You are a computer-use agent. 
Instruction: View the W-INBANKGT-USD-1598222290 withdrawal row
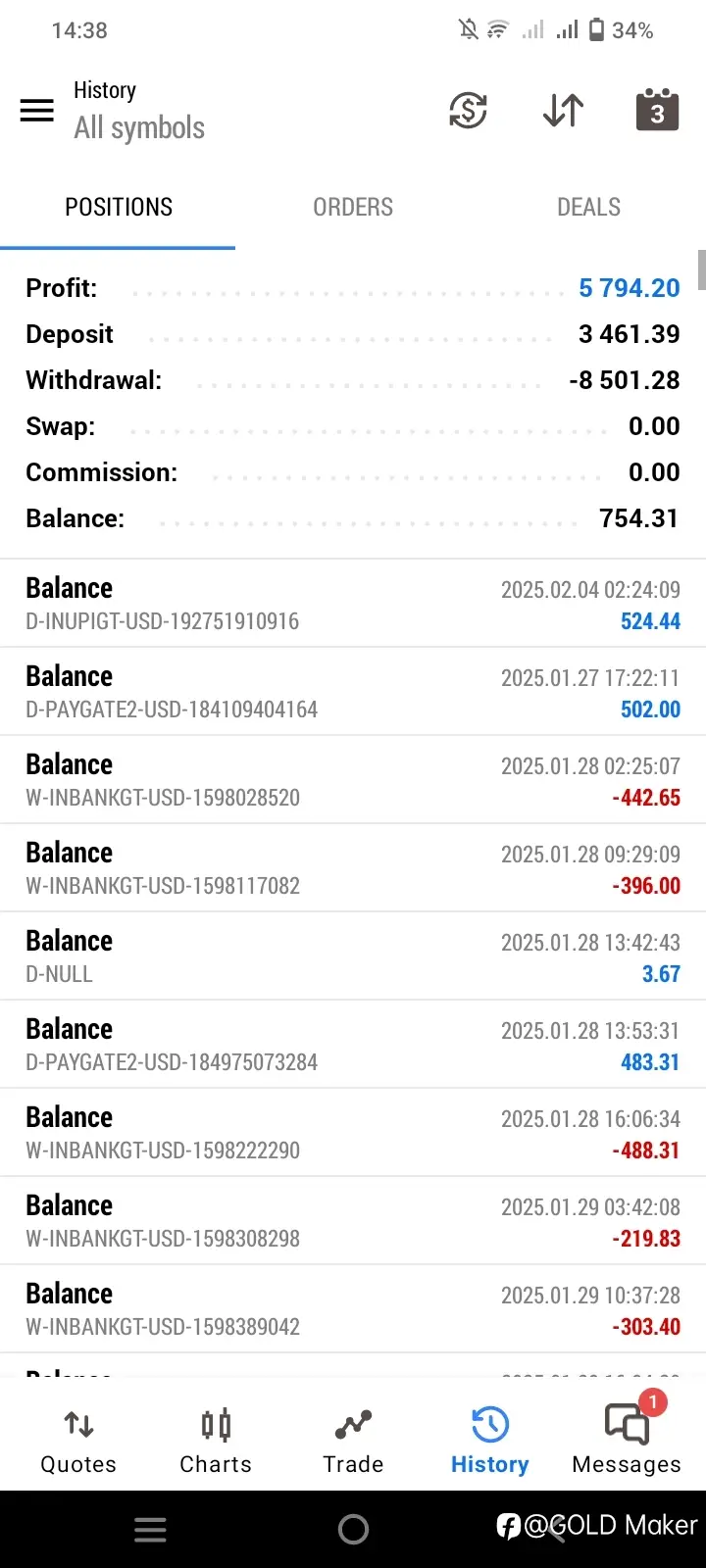(353, 1133)
